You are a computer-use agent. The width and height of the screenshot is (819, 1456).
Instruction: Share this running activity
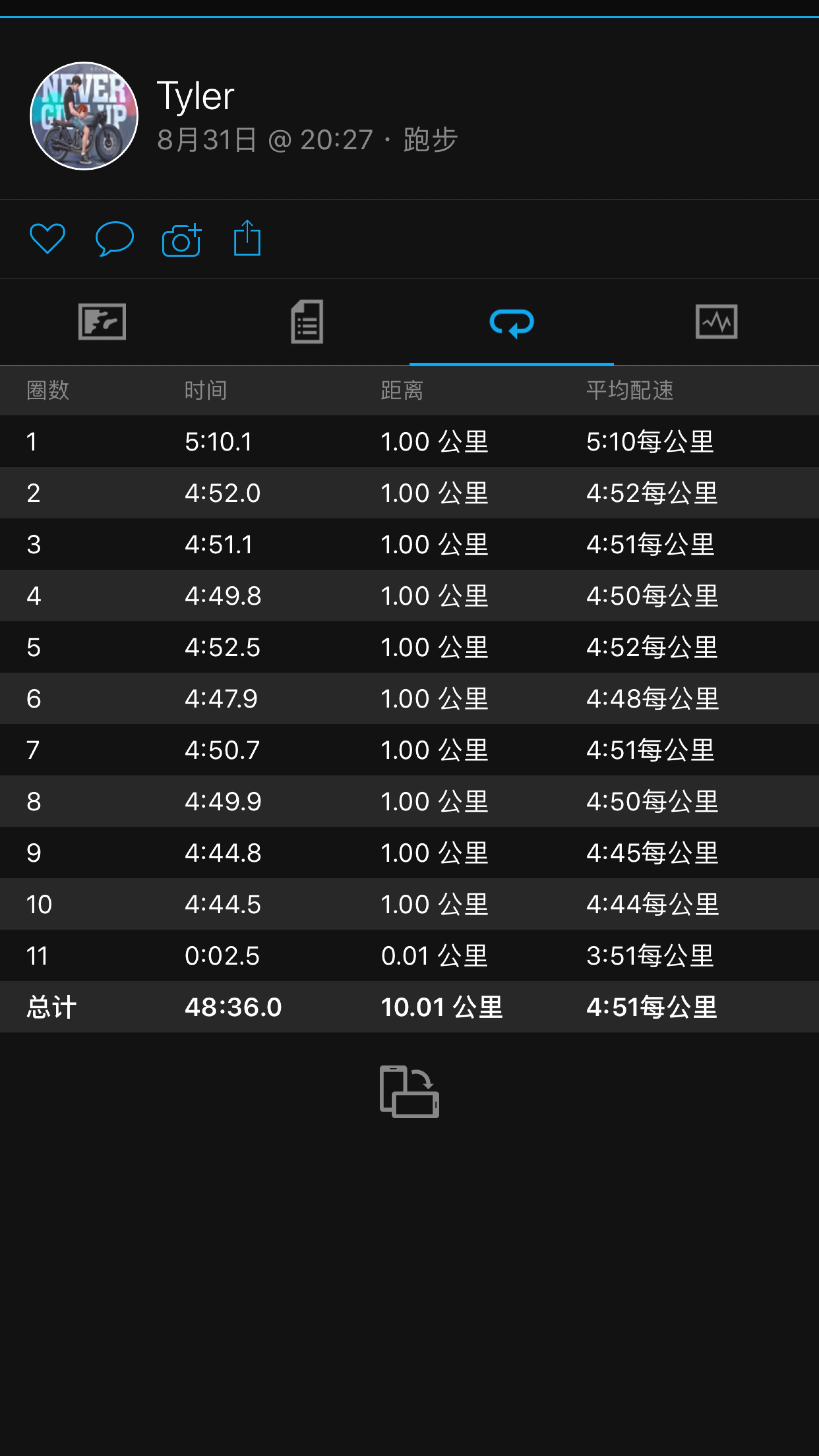coord(247,239)
